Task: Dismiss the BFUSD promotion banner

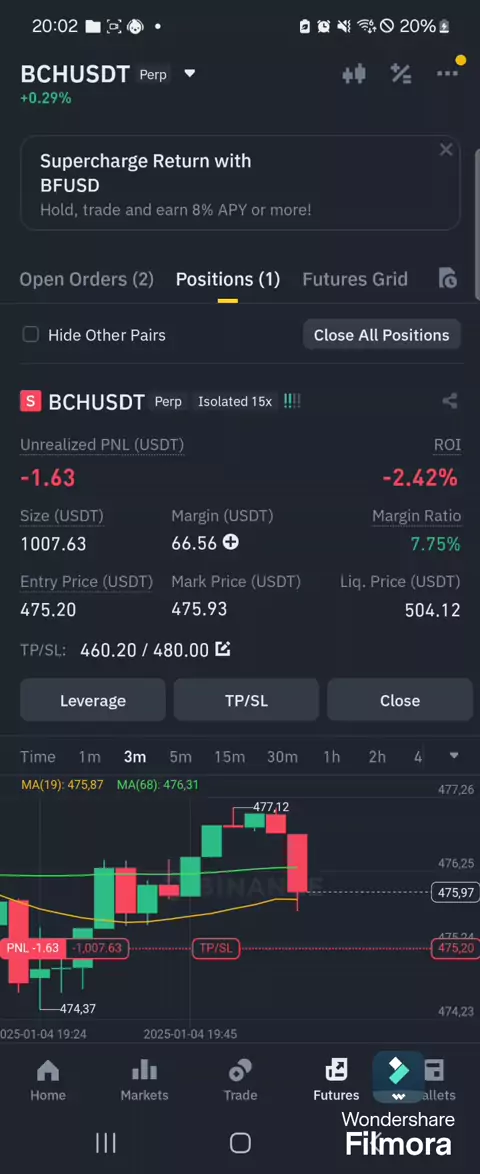Action: (x=446, y=150)
